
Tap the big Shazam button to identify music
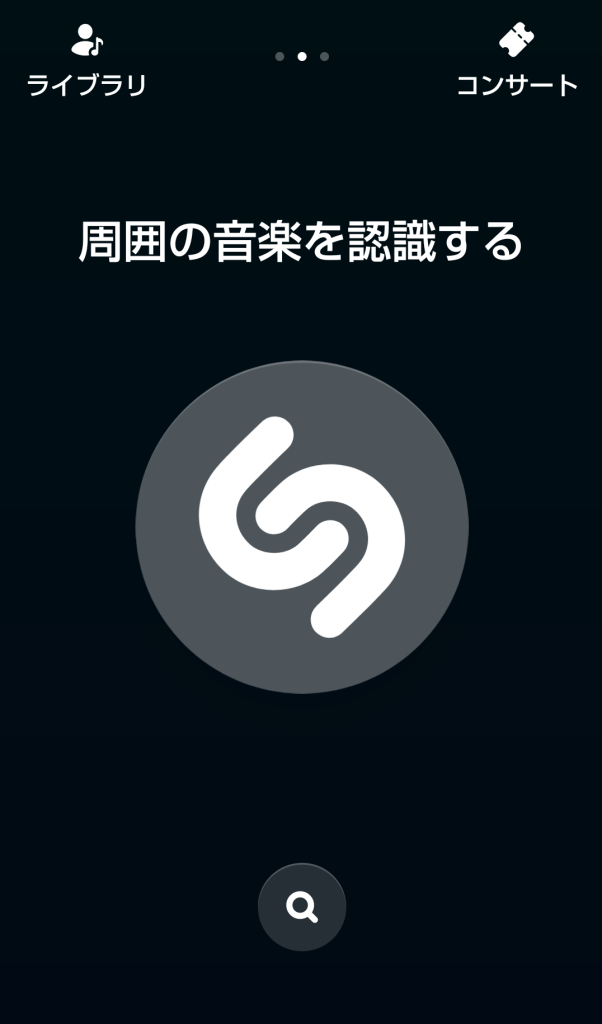click(301, 527)
